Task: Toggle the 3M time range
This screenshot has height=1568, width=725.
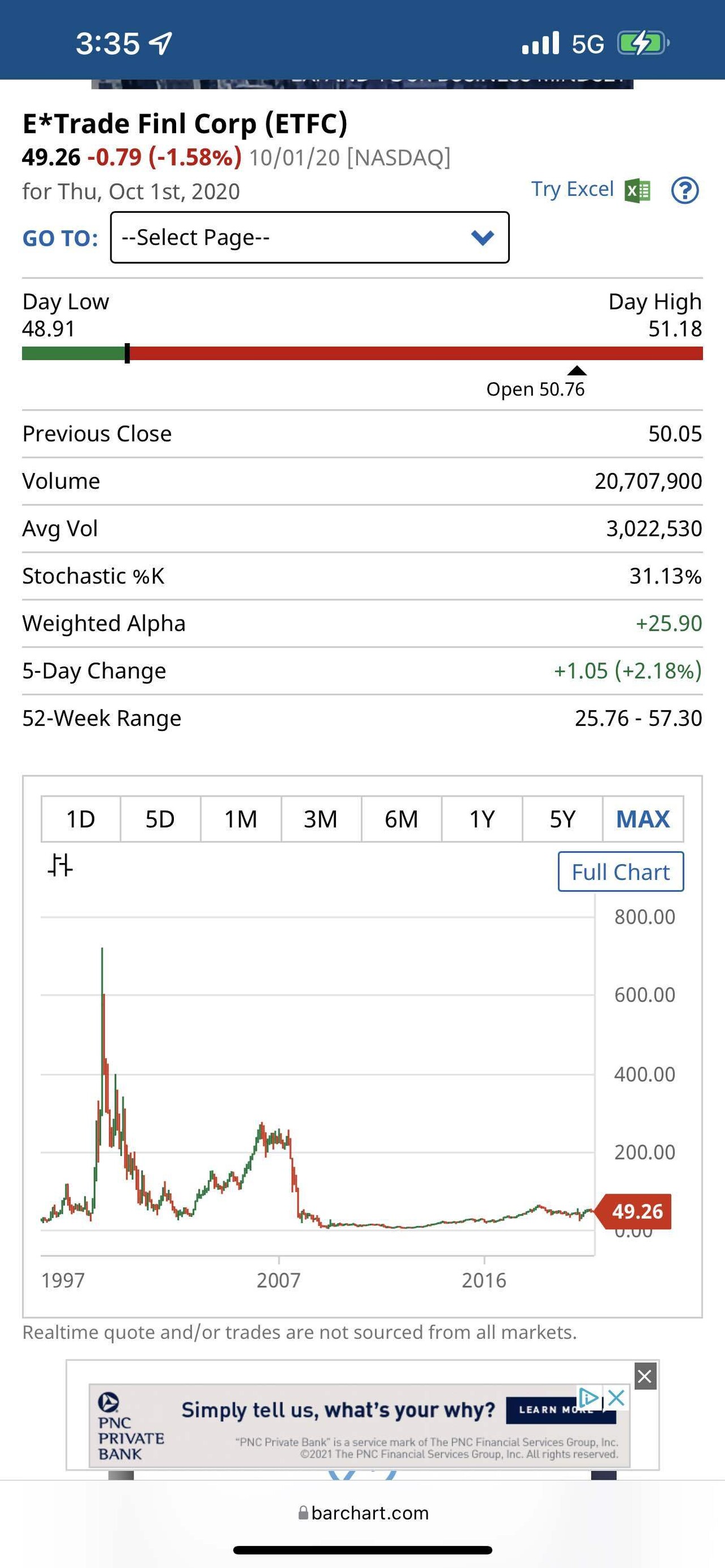Action: (321, 819)
